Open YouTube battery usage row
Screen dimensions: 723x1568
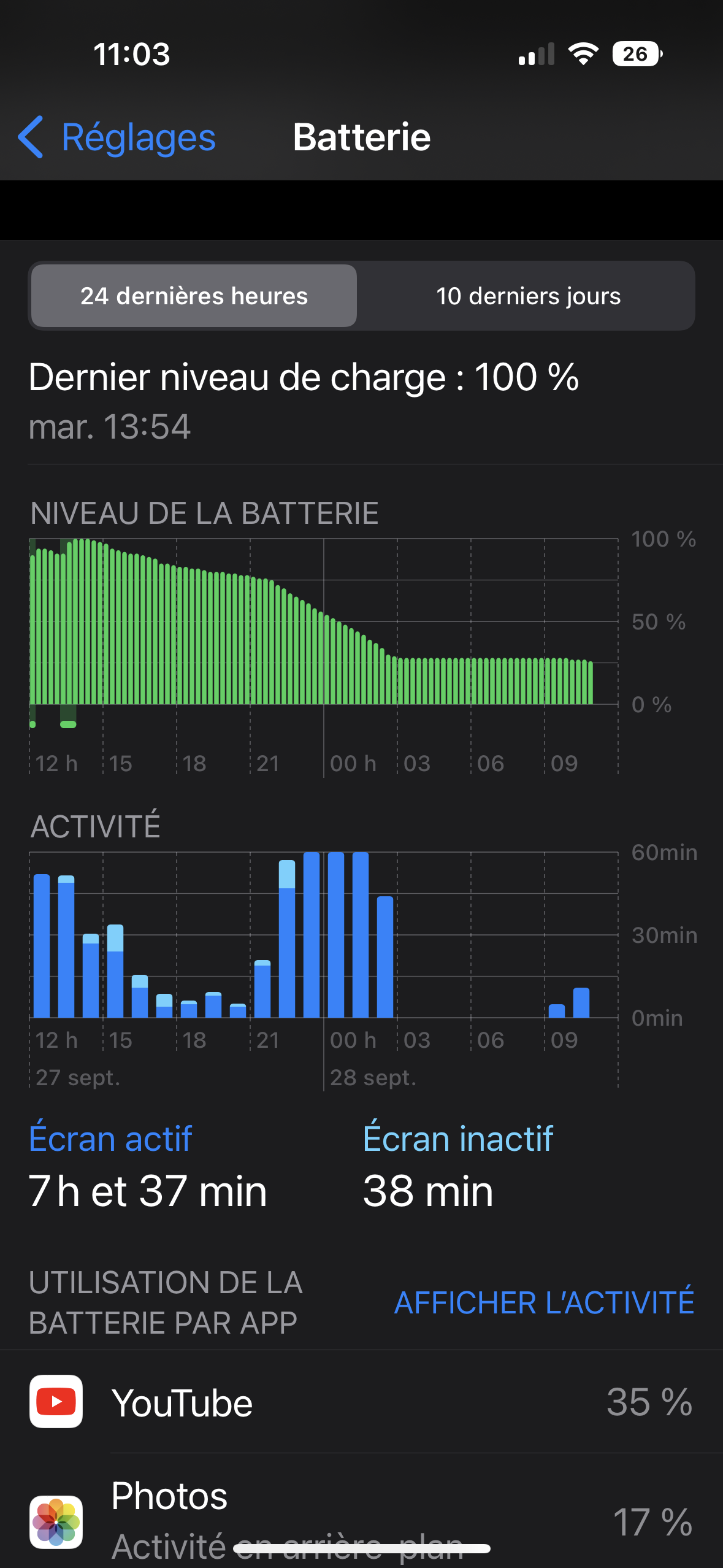tap(361, 1402)
